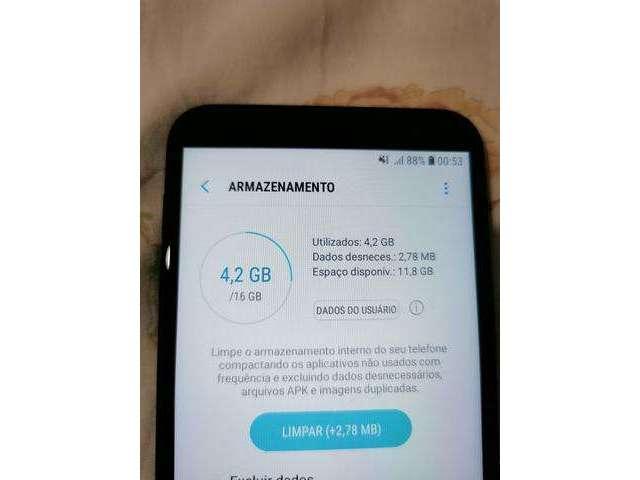Tap the info icon beside Dados do usuário
This screenshot has width=640, height=480.
[x=417, y=309]
